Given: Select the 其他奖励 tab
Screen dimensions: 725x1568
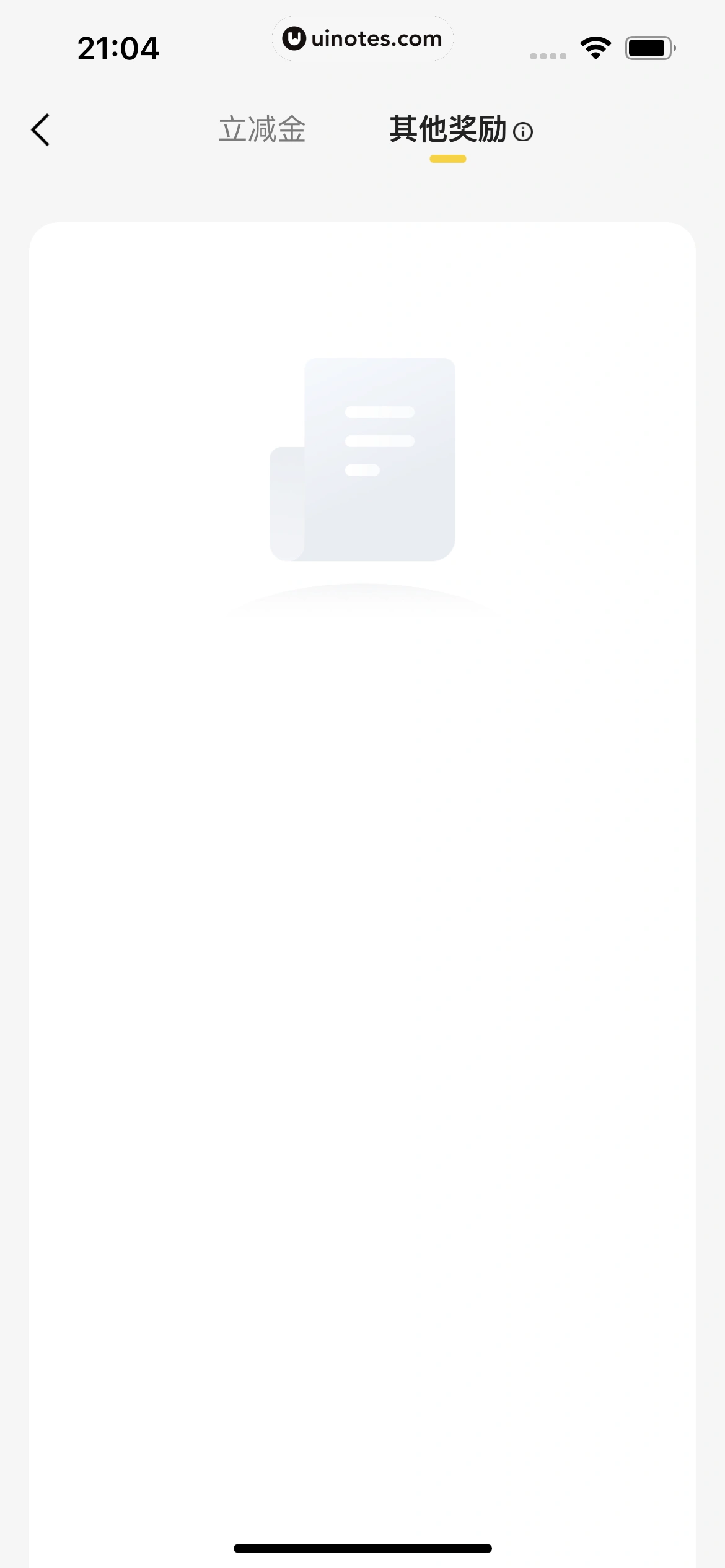Looking at the screenshot, I should [447, 130].
